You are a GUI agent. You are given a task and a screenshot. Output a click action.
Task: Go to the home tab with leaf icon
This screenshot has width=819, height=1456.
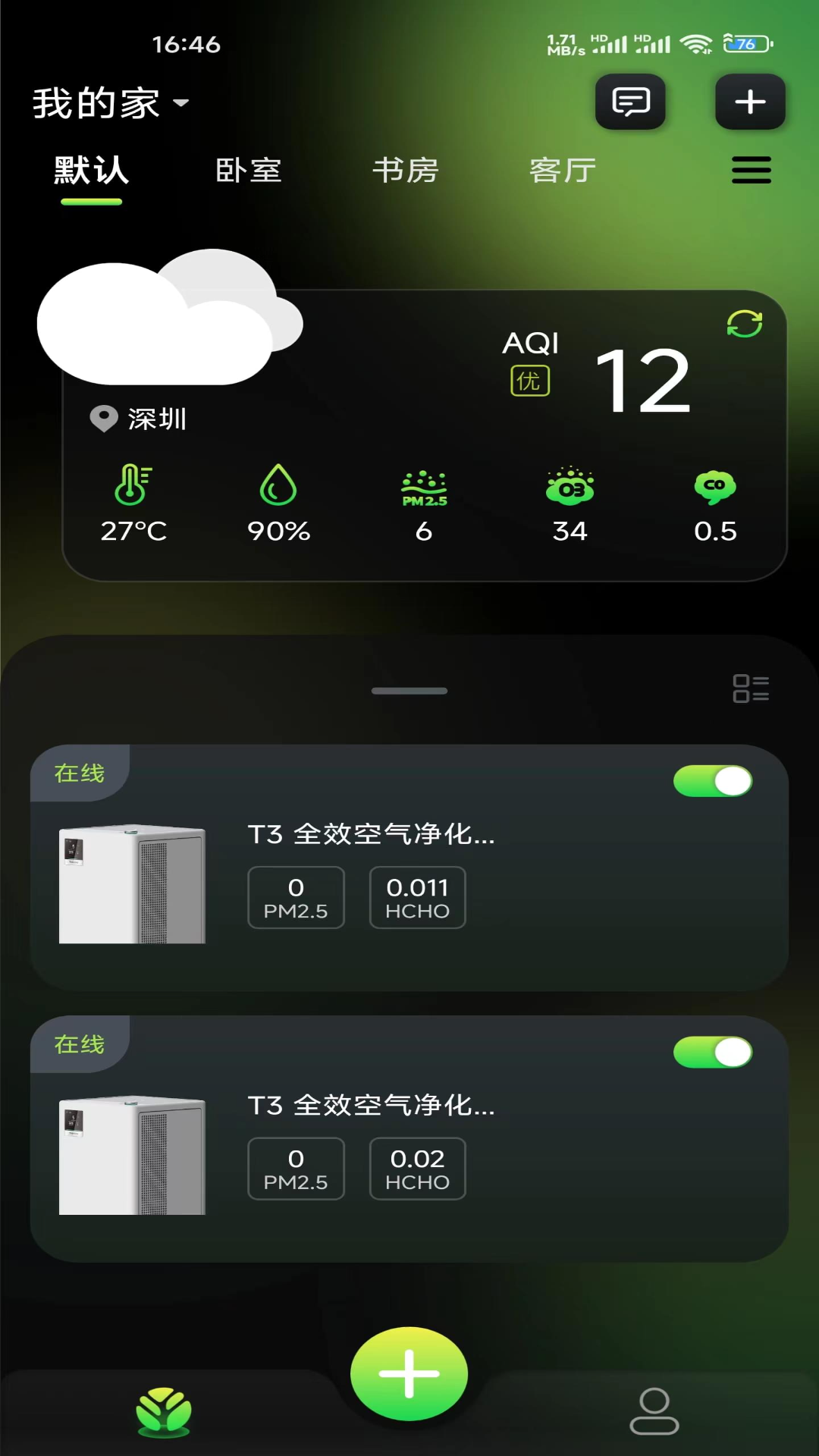pyautogui.click(x=164, y=1412)
